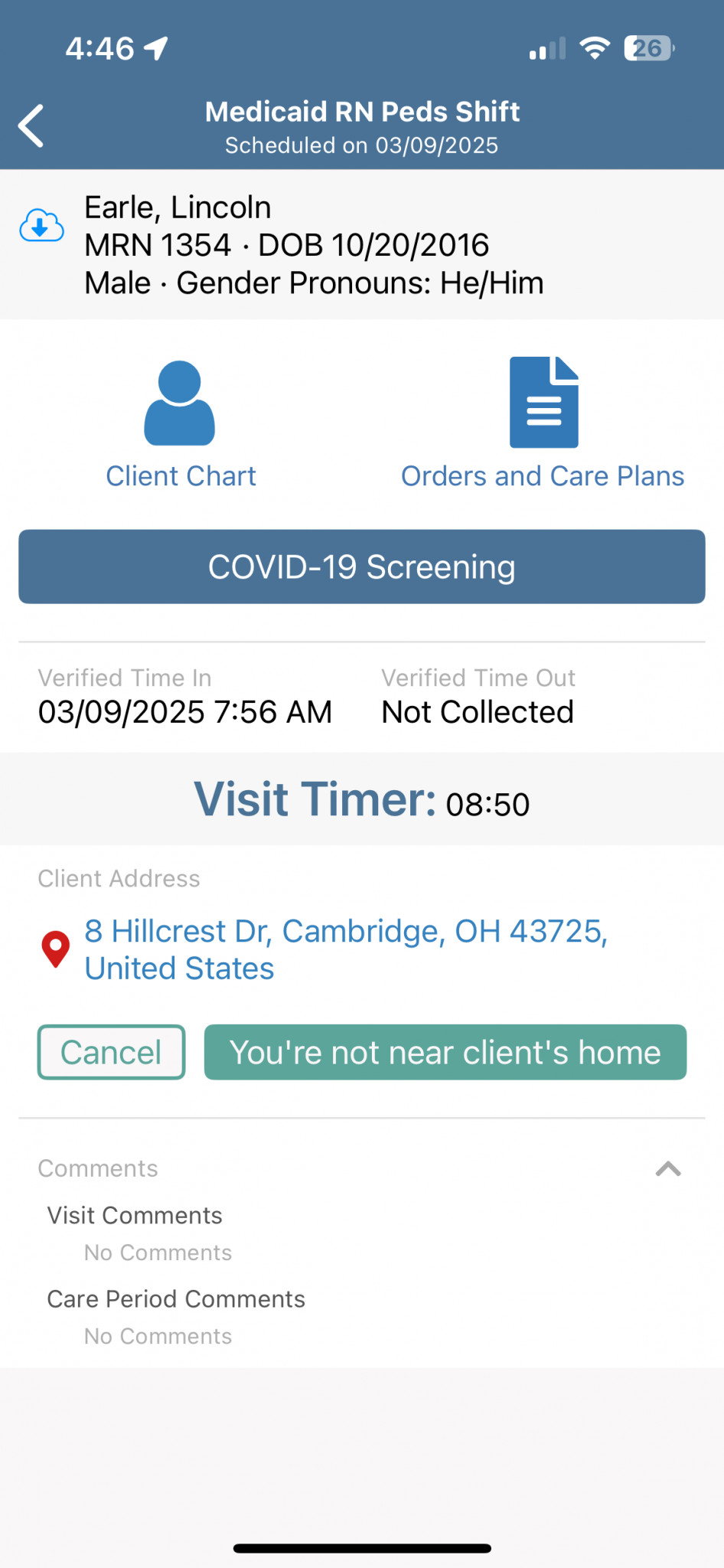Start the COVID-19 Screening

(362, 567)
